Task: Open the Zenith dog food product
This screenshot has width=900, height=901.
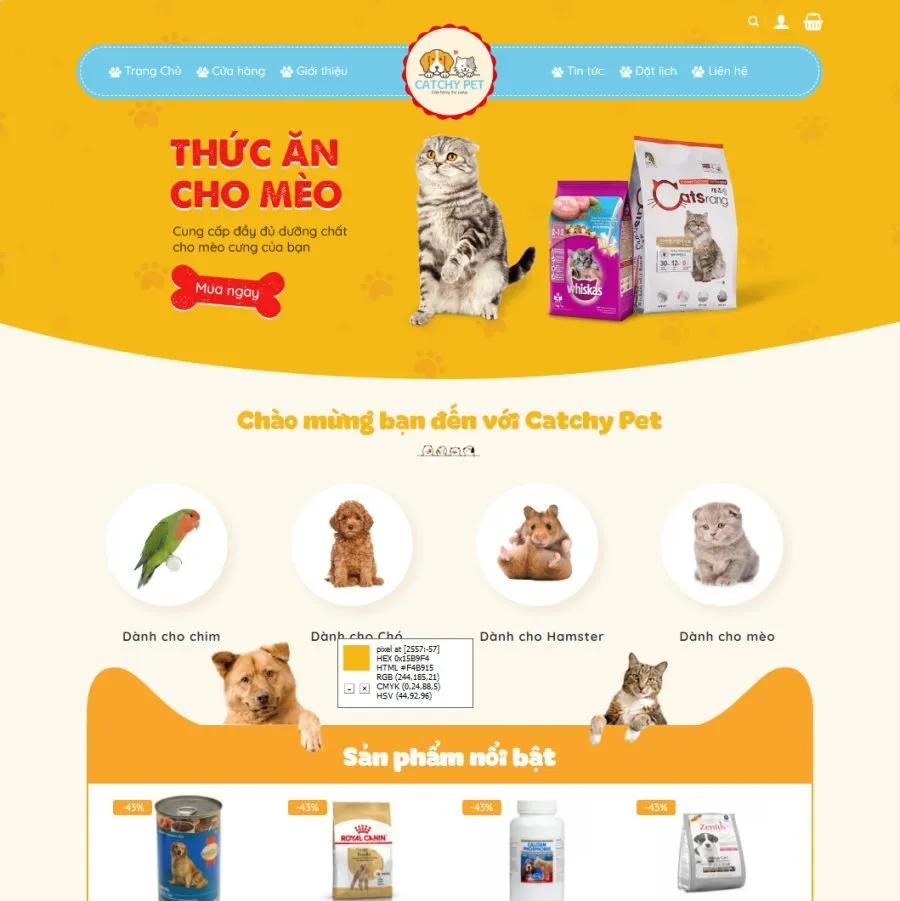Action: [713, 850]
